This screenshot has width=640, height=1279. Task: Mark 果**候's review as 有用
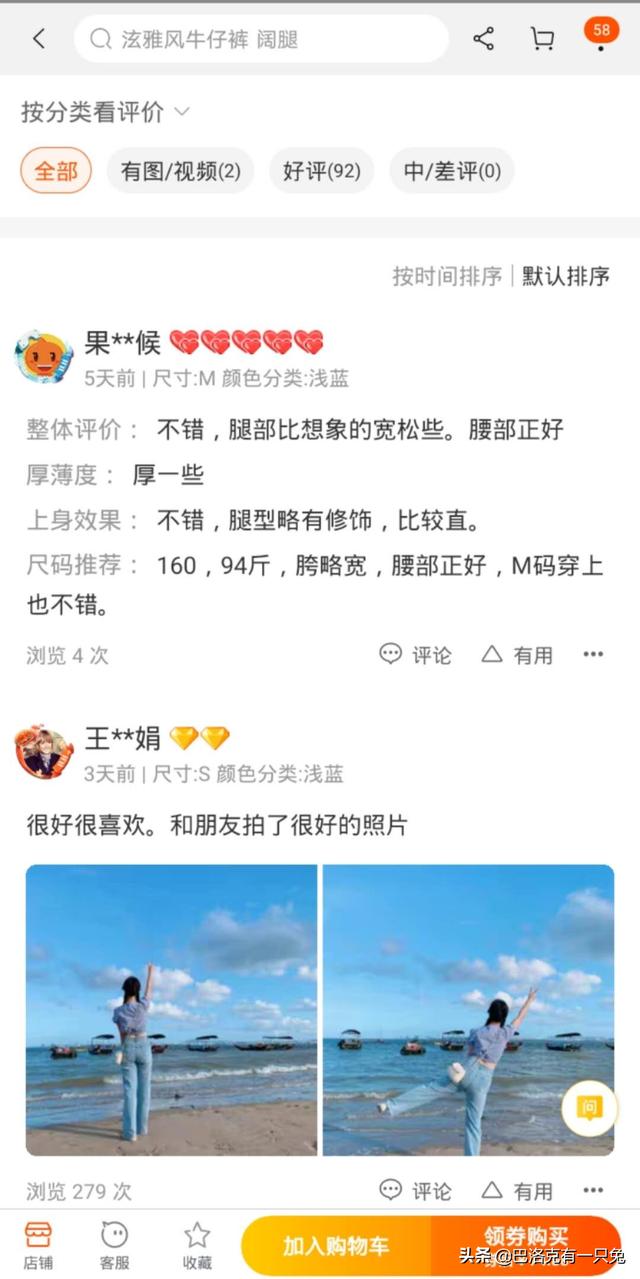[x=518, y=655]
